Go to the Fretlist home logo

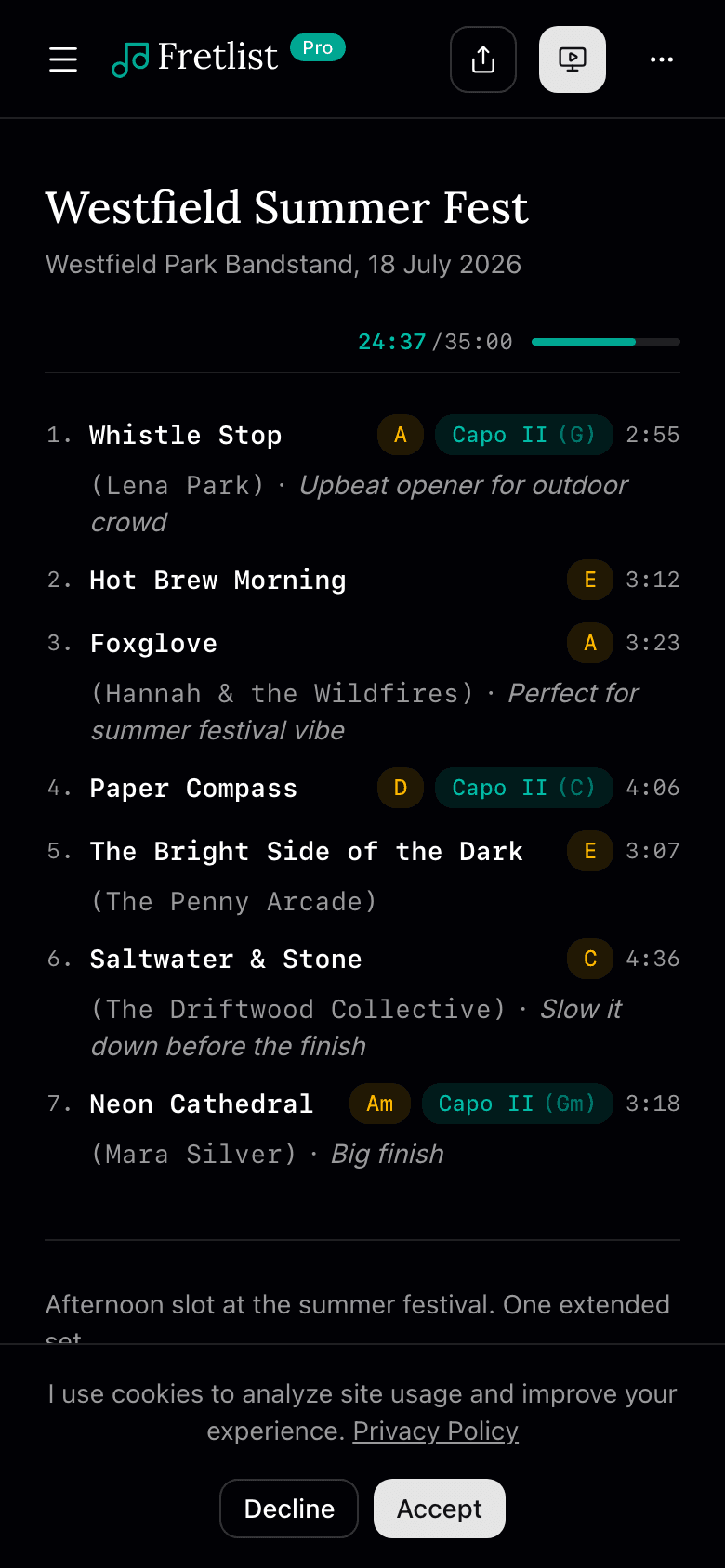coord(195,58)
